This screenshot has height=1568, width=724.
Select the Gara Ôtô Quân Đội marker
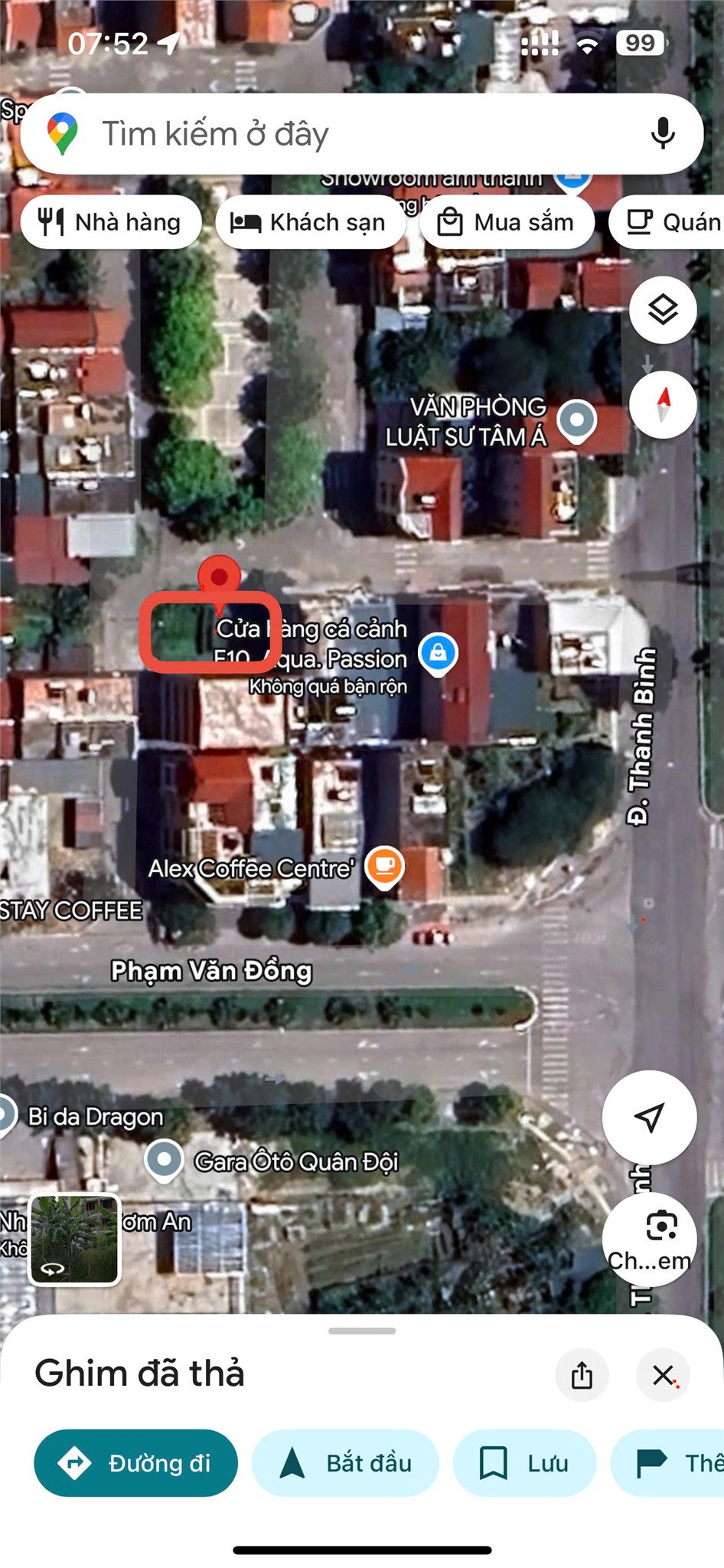pos(164,1161)
